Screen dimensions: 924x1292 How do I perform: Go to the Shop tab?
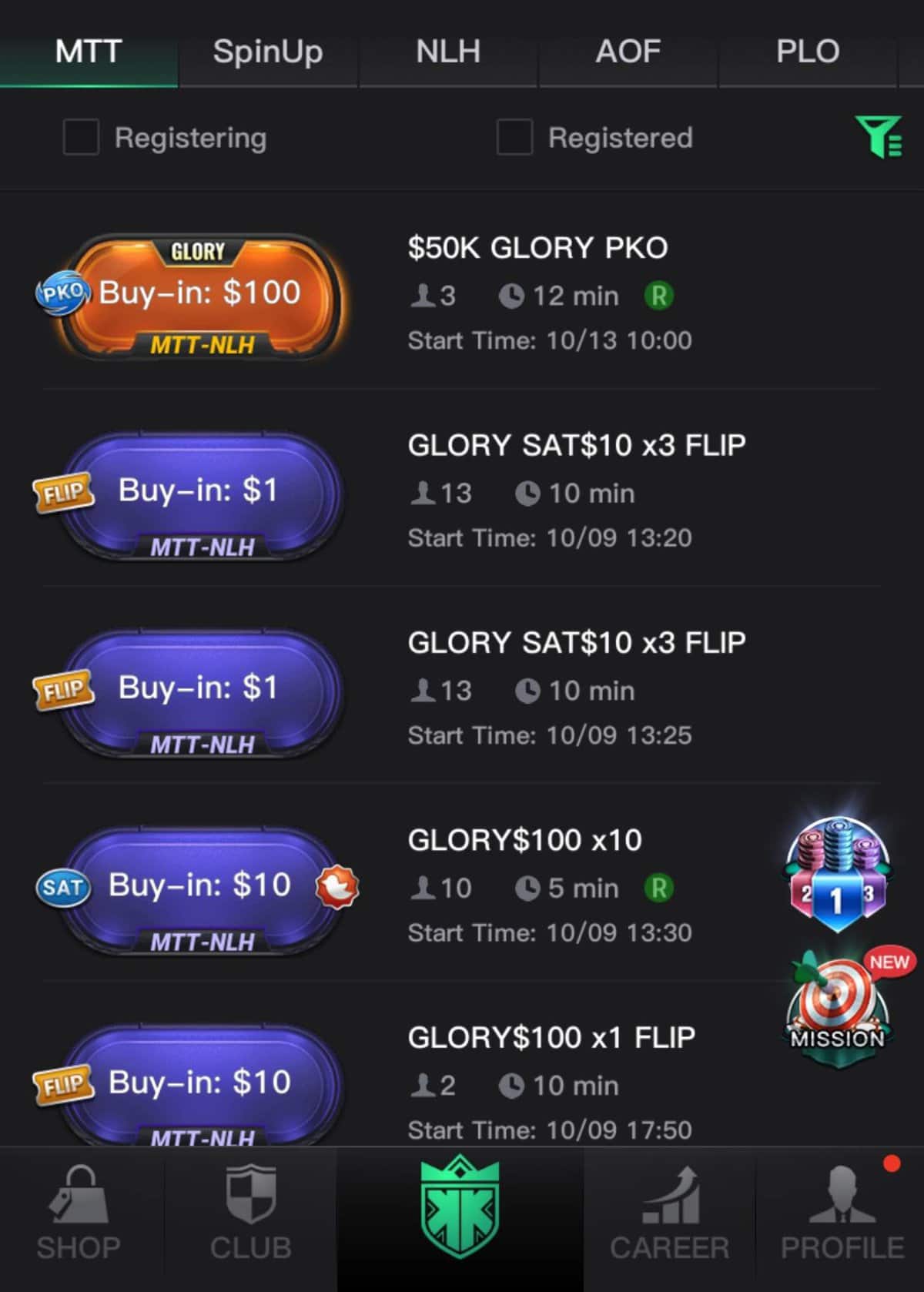79,1217
